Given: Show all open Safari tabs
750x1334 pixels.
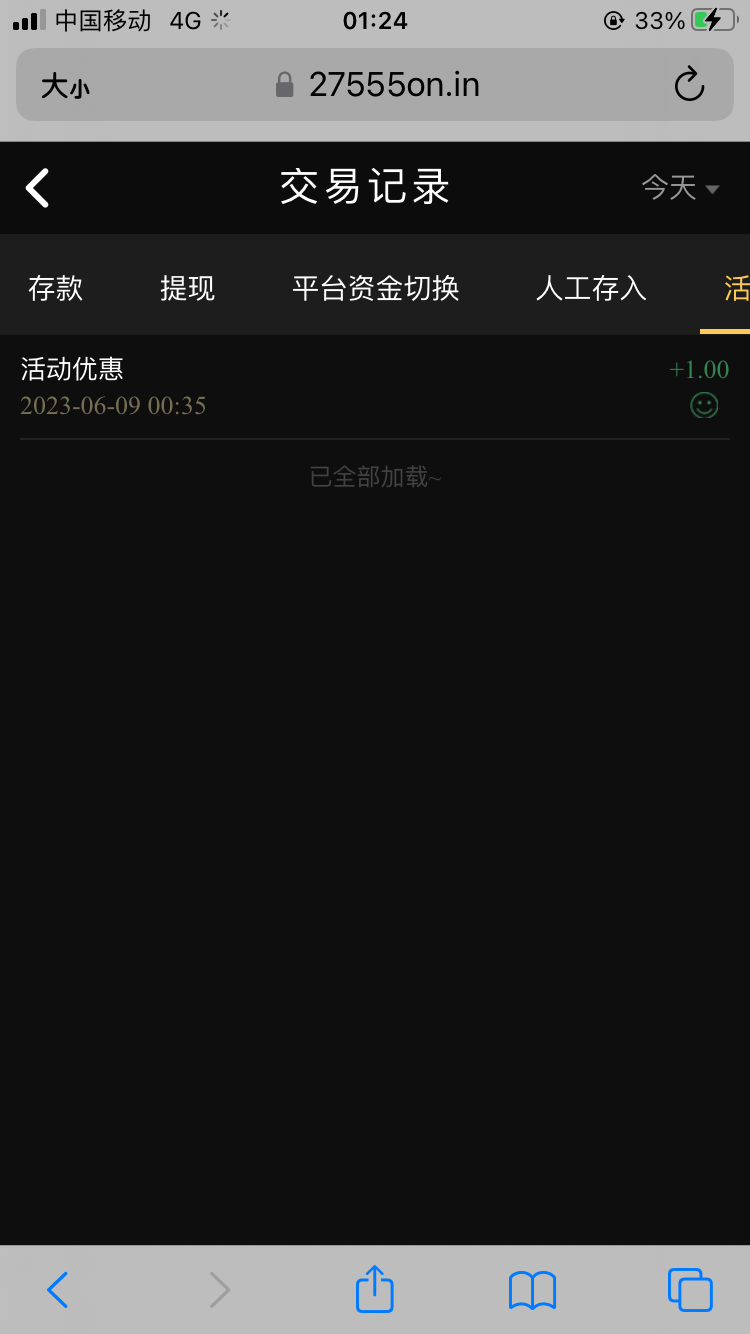Looking at the screenshot, I should (690, 1289).
